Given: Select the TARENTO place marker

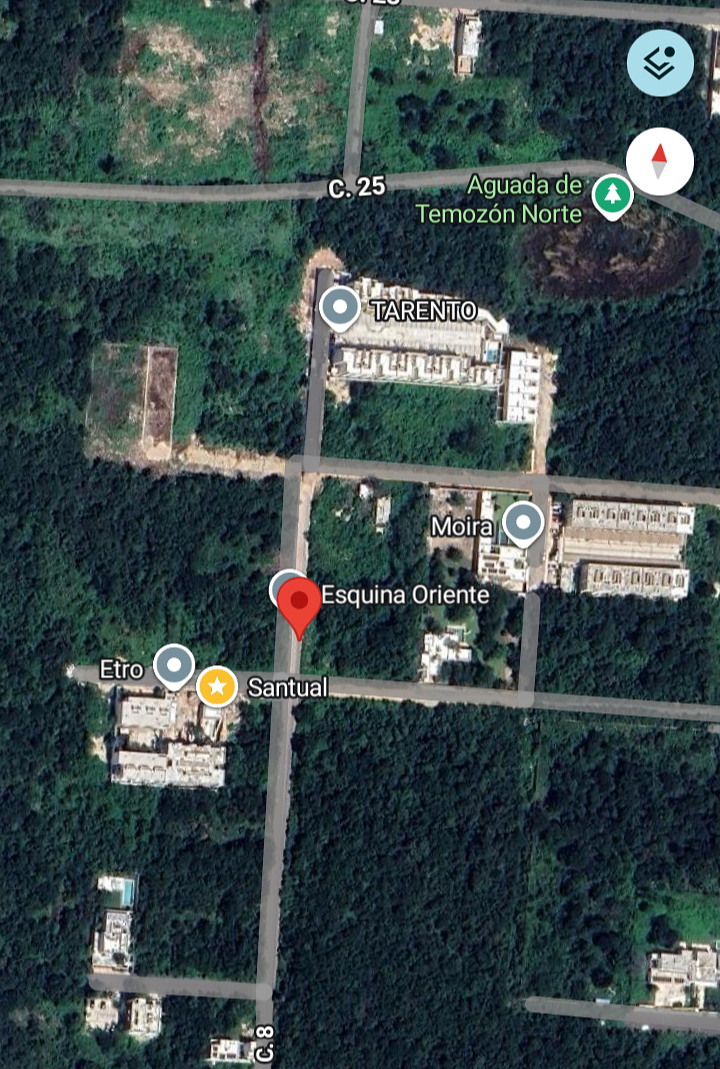Looking at the screenshot, I should 340,309.
